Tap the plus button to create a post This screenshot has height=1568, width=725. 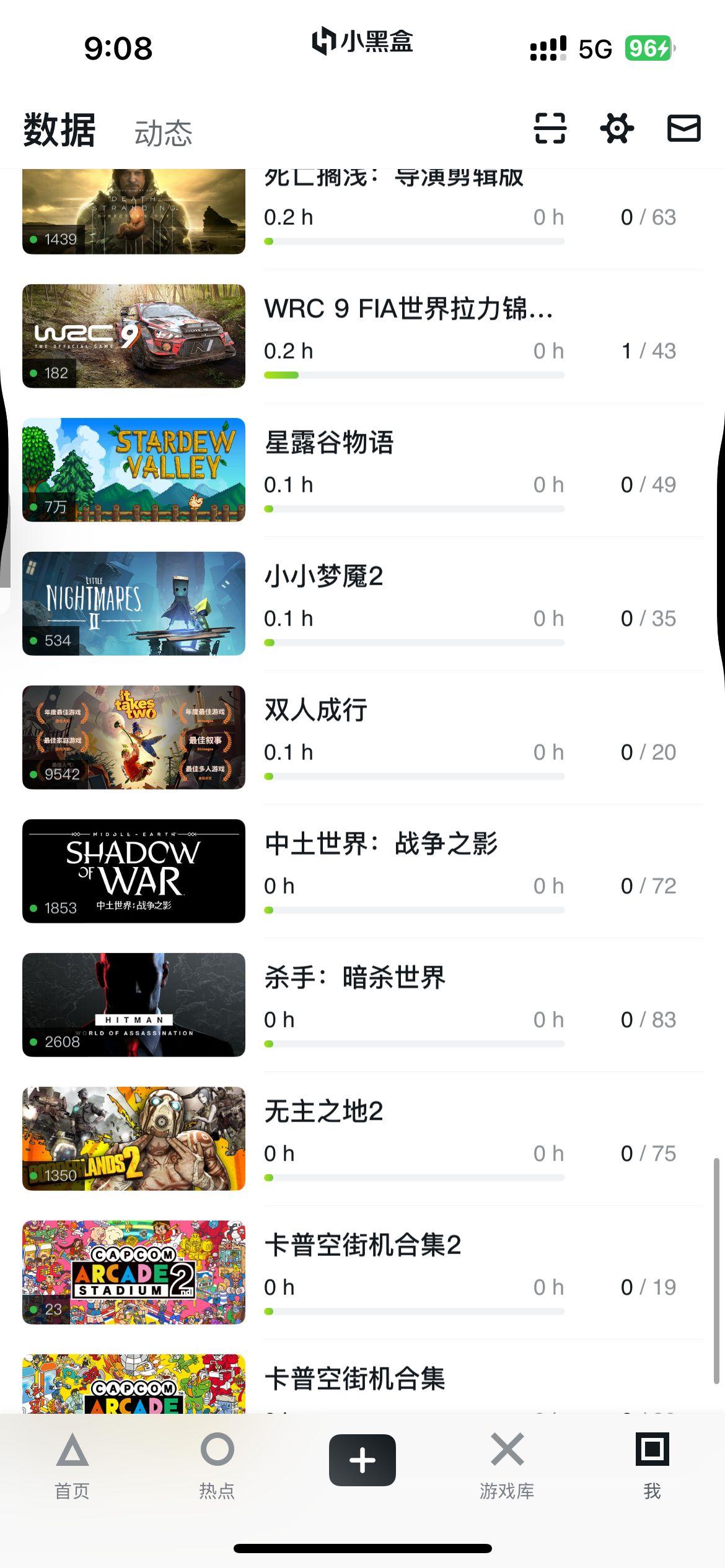[x=362, y=1460]
